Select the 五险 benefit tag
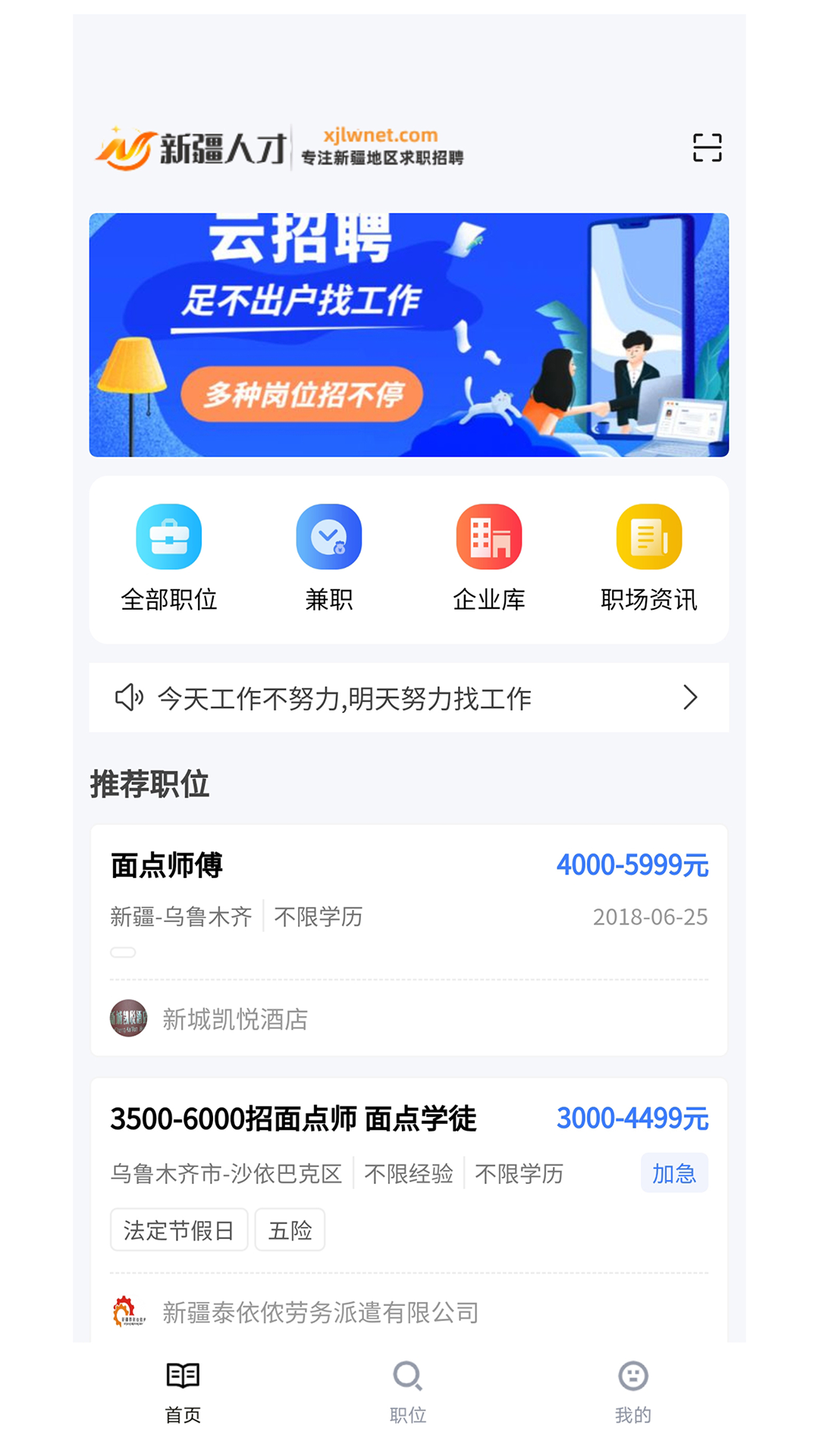This screenshot has width=819, height=1456. (x=290, y=1229)
